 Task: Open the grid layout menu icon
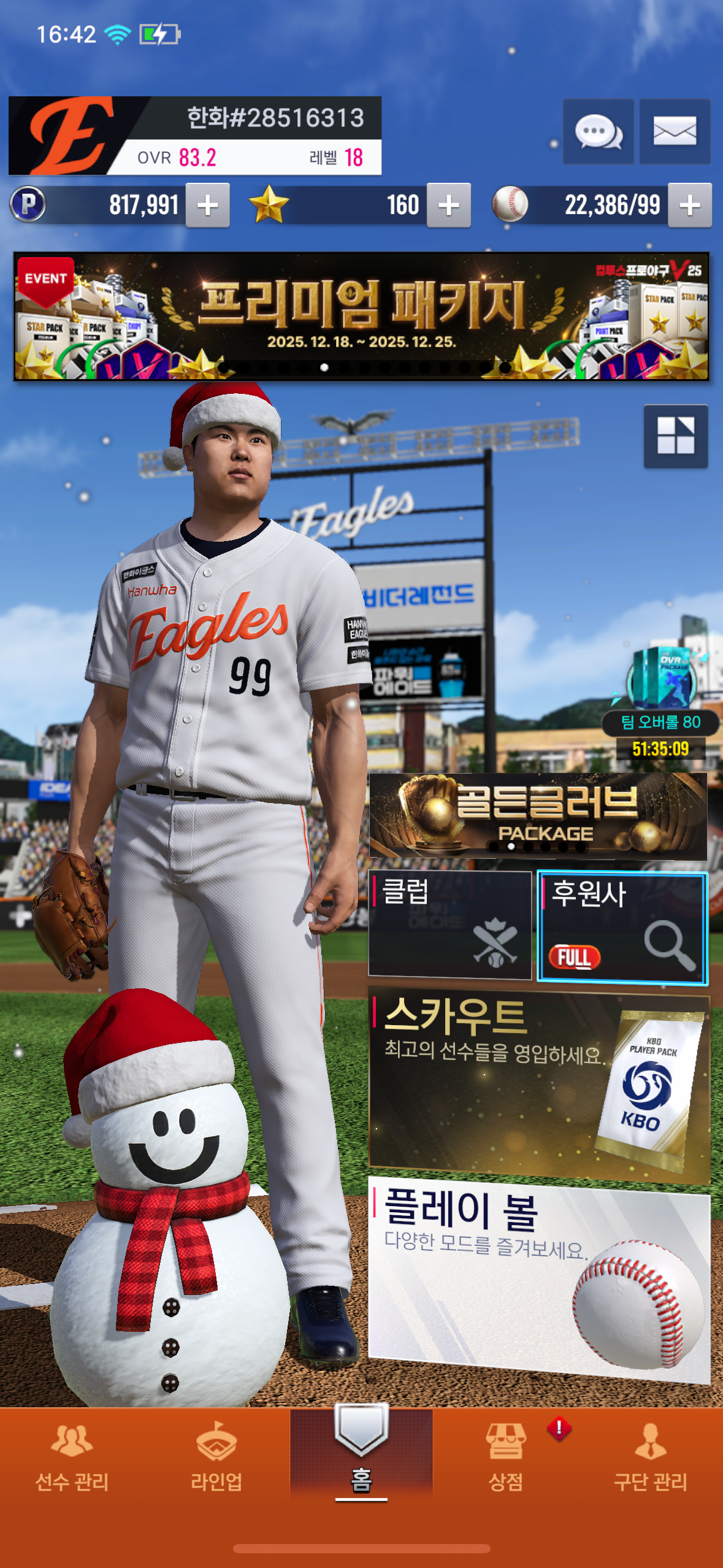click(x=675, y=436)
